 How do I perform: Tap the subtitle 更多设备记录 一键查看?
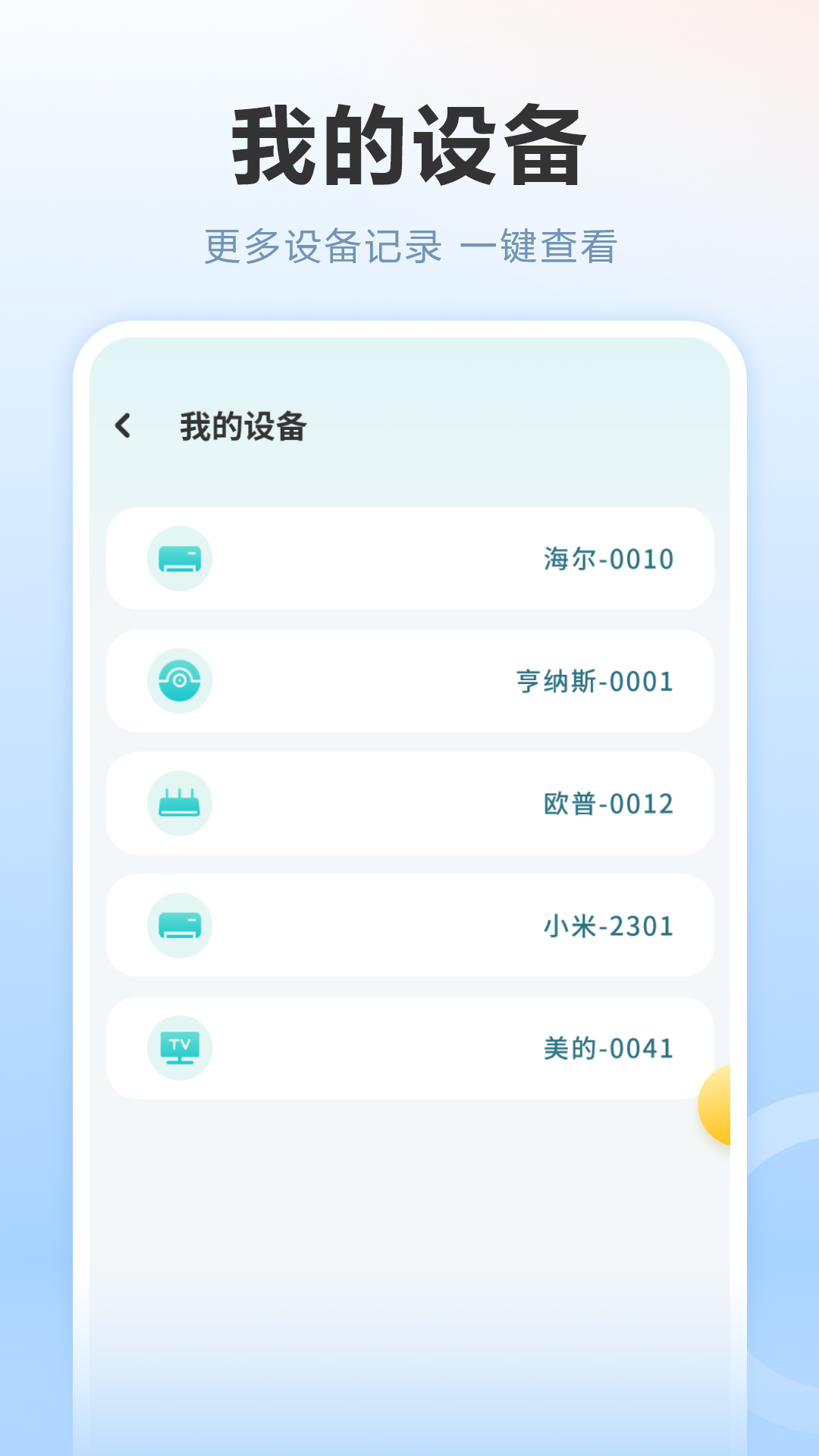(413, 241)
